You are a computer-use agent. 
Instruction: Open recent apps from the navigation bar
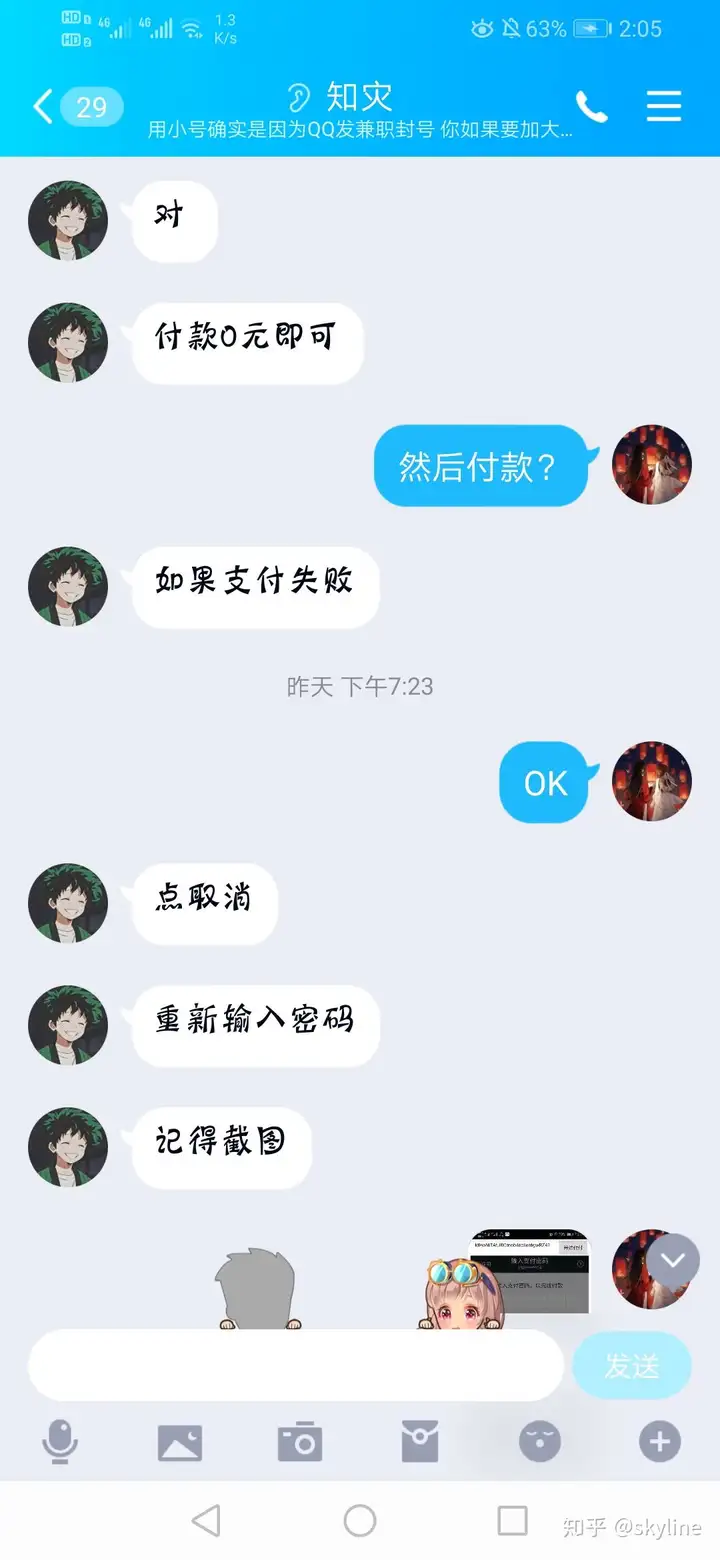[512, 1521]
